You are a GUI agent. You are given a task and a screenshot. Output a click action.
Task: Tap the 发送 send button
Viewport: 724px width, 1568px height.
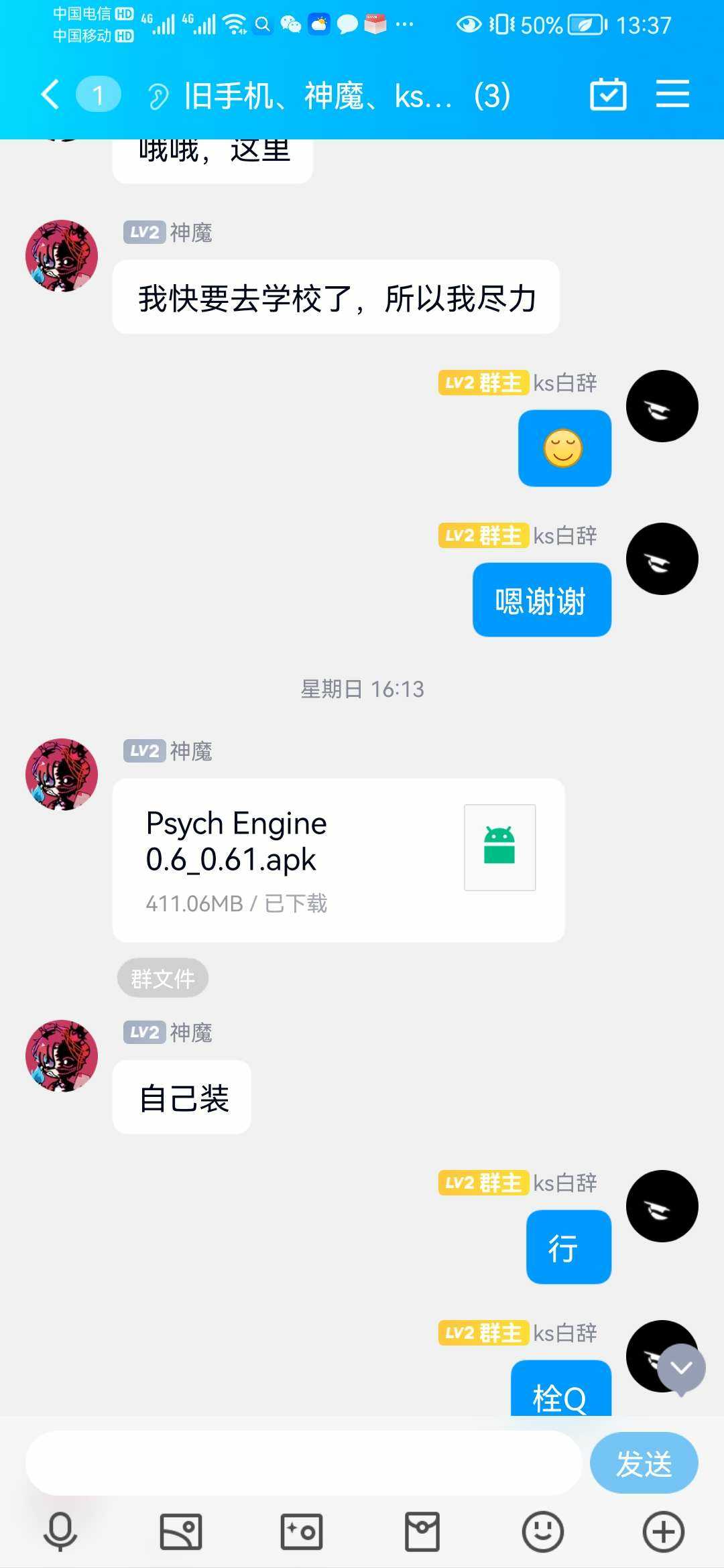click(x=644, y=1463)
